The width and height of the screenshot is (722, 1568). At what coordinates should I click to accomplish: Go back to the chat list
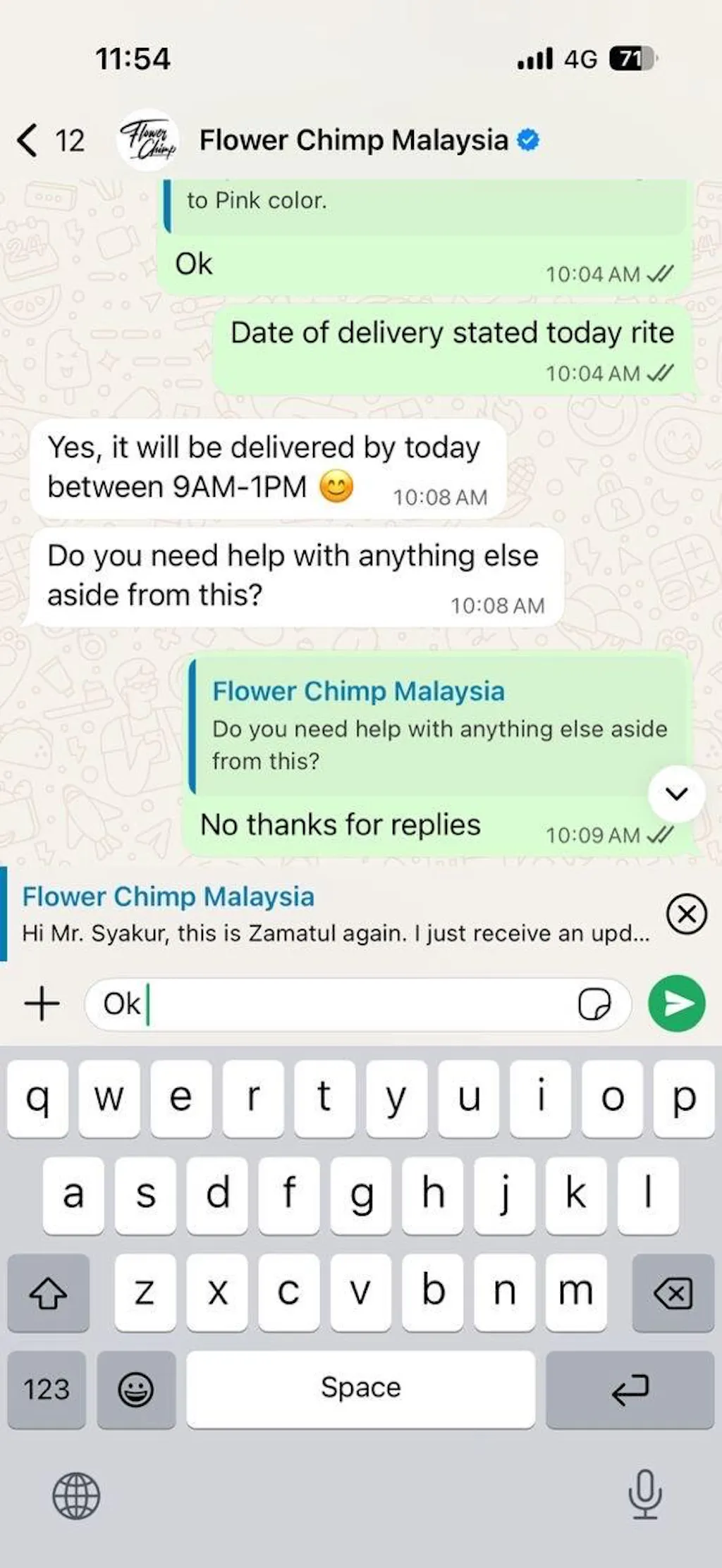[x=28, y=140]
